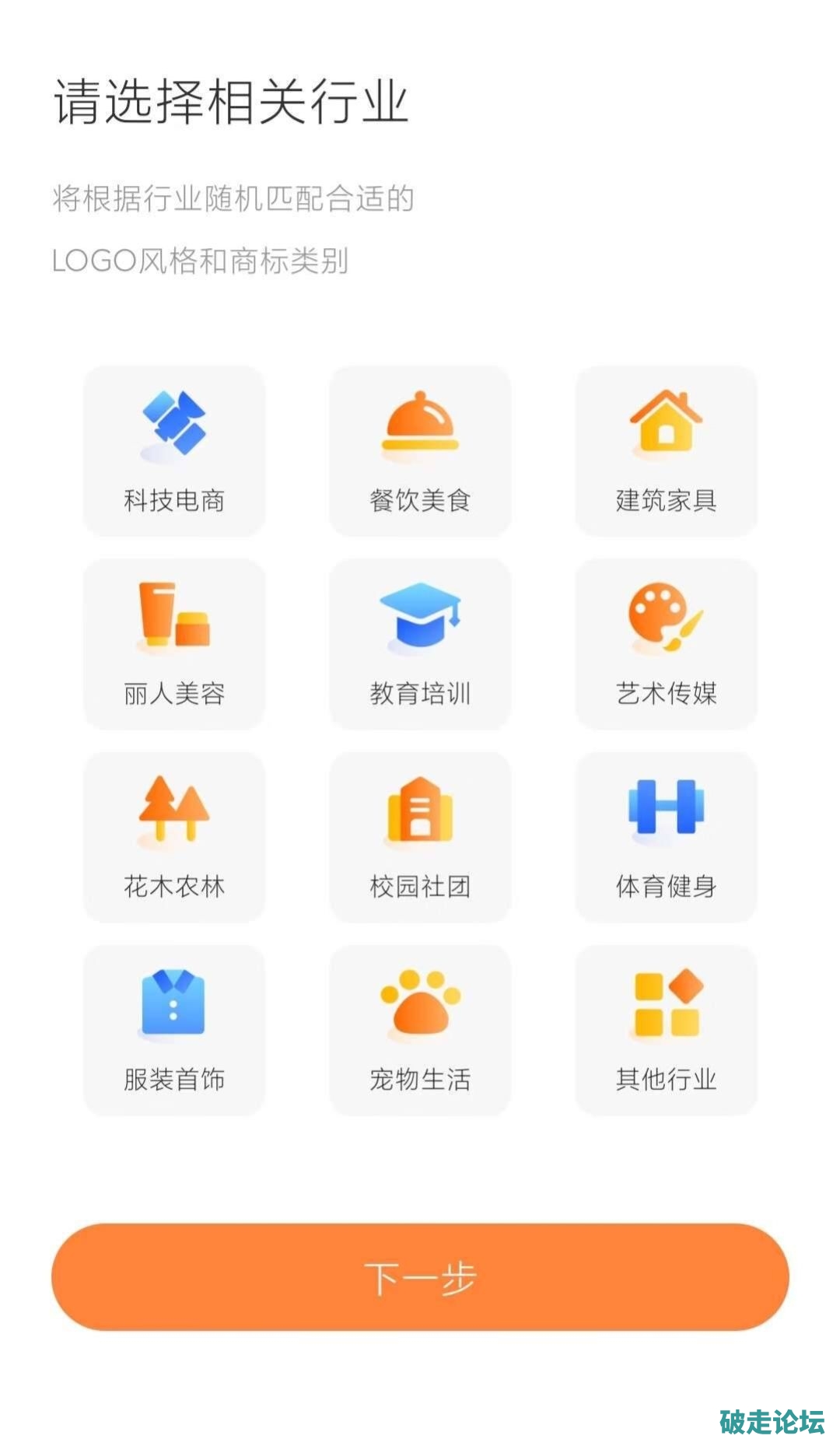Pick 校园社团 as the industry
The height and width of the screenshot is (1439, 840).
pyautogui.click(x=420, y=837)
